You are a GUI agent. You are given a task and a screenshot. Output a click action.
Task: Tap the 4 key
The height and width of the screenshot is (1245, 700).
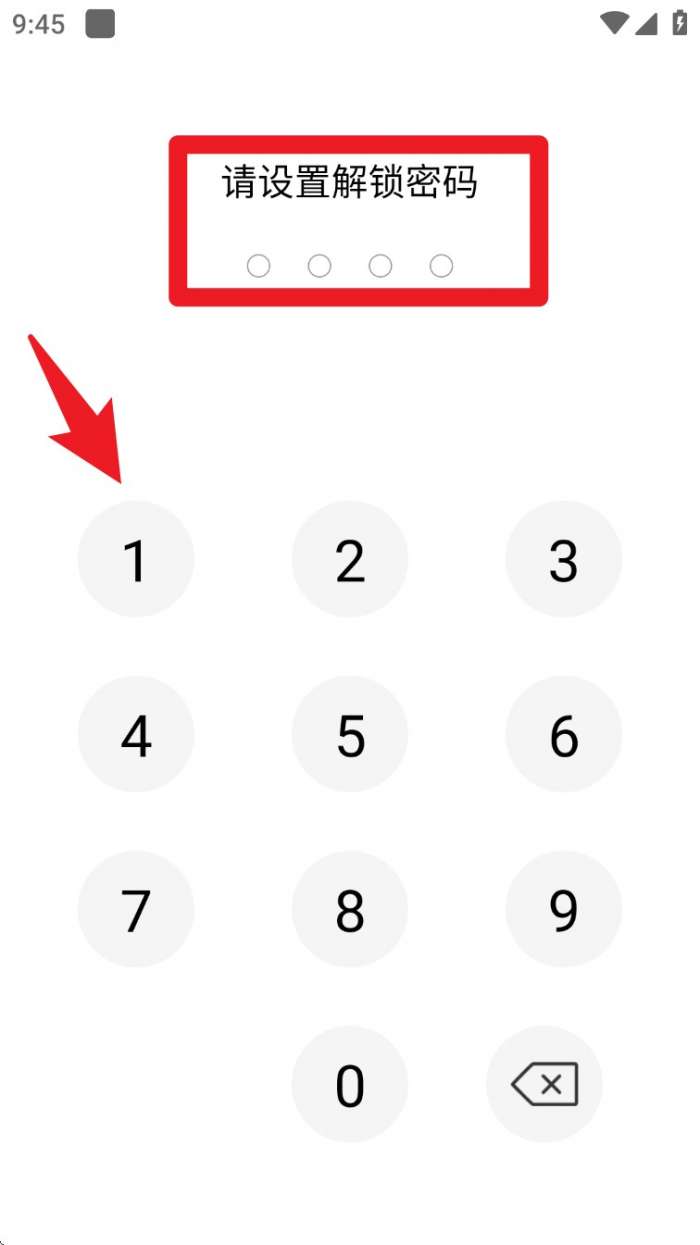point(136,735)
